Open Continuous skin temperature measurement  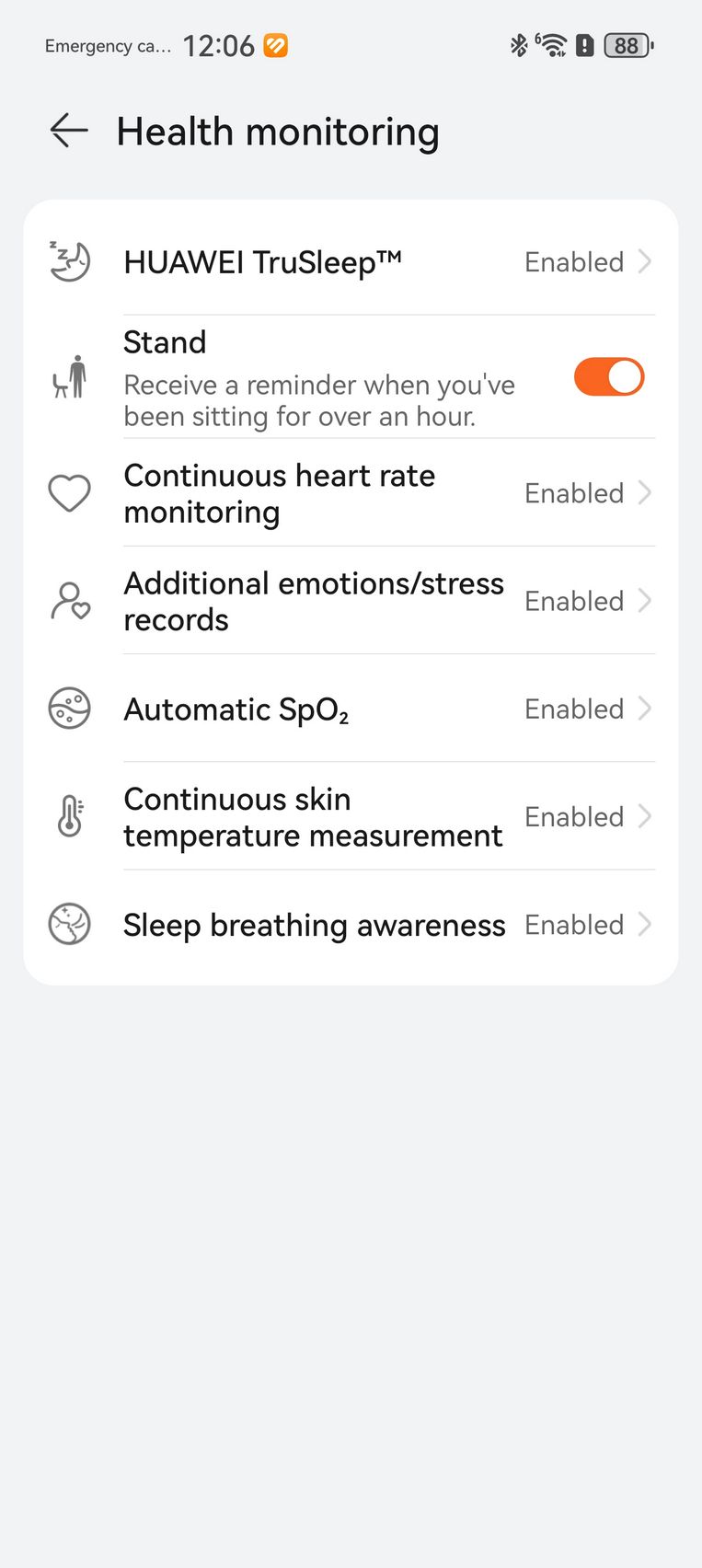(351, 817)
